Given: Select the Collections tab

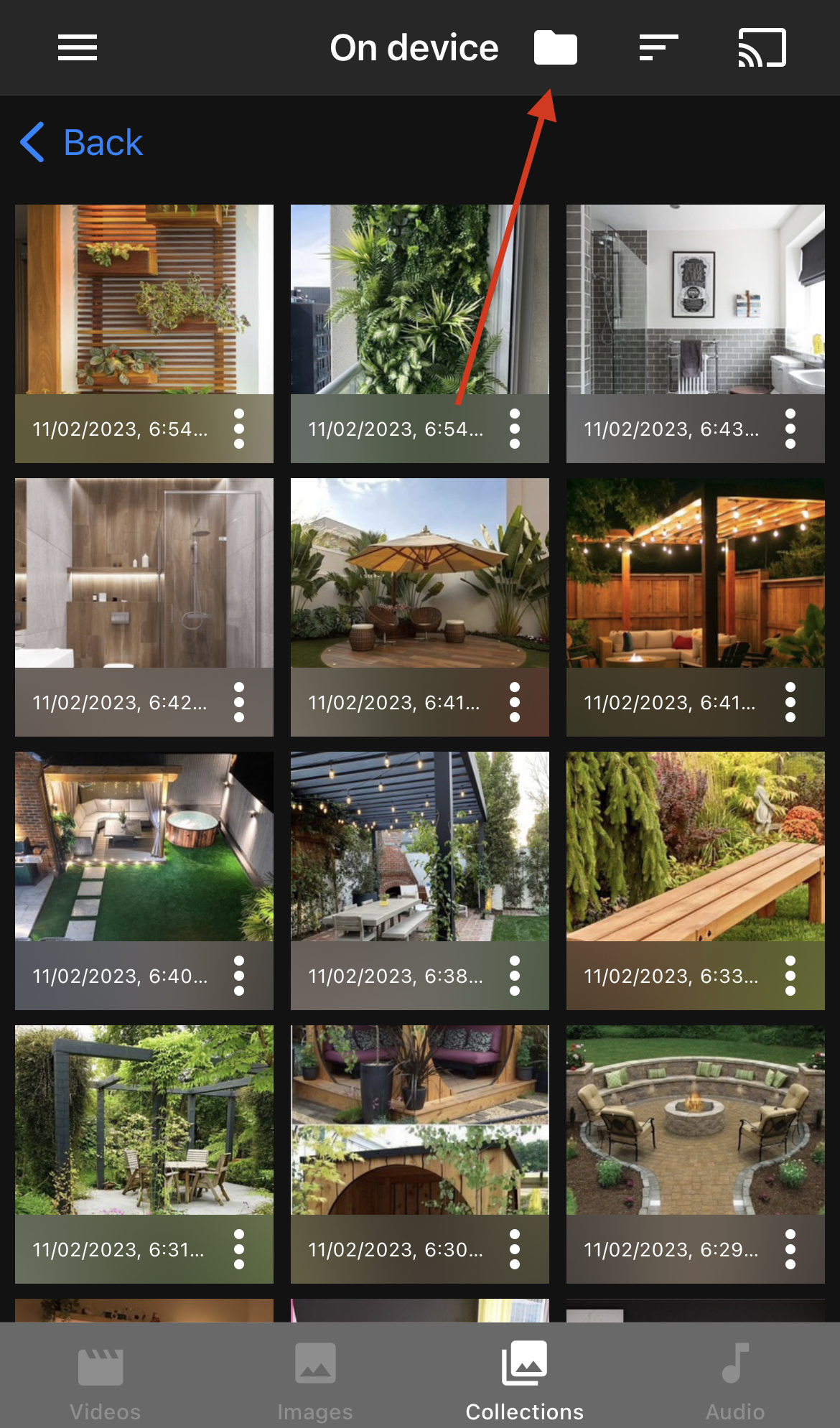Looking at the screenshot, I should [524, 1381].
